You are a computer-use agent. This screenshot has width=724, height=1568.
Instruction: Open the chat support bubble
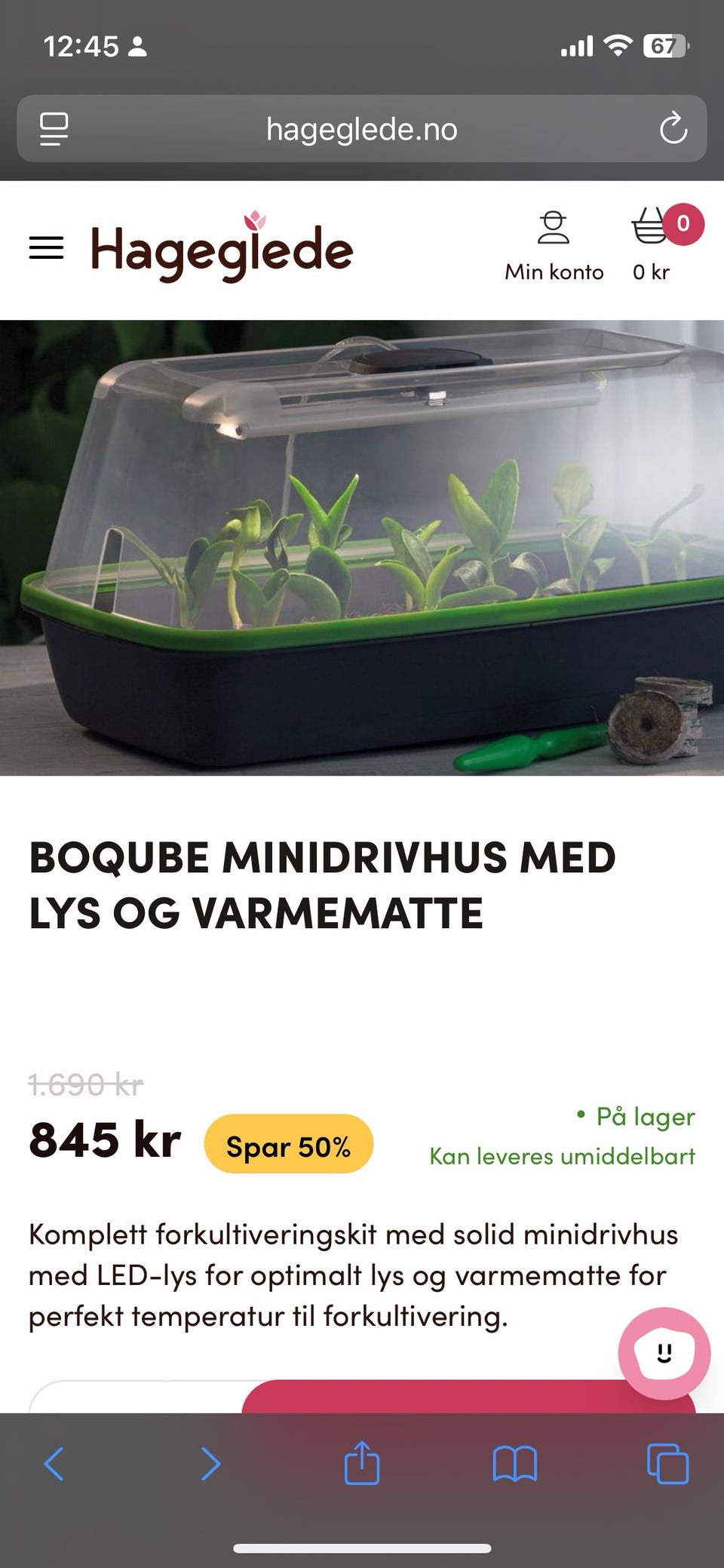click(x=664, y=1353)
